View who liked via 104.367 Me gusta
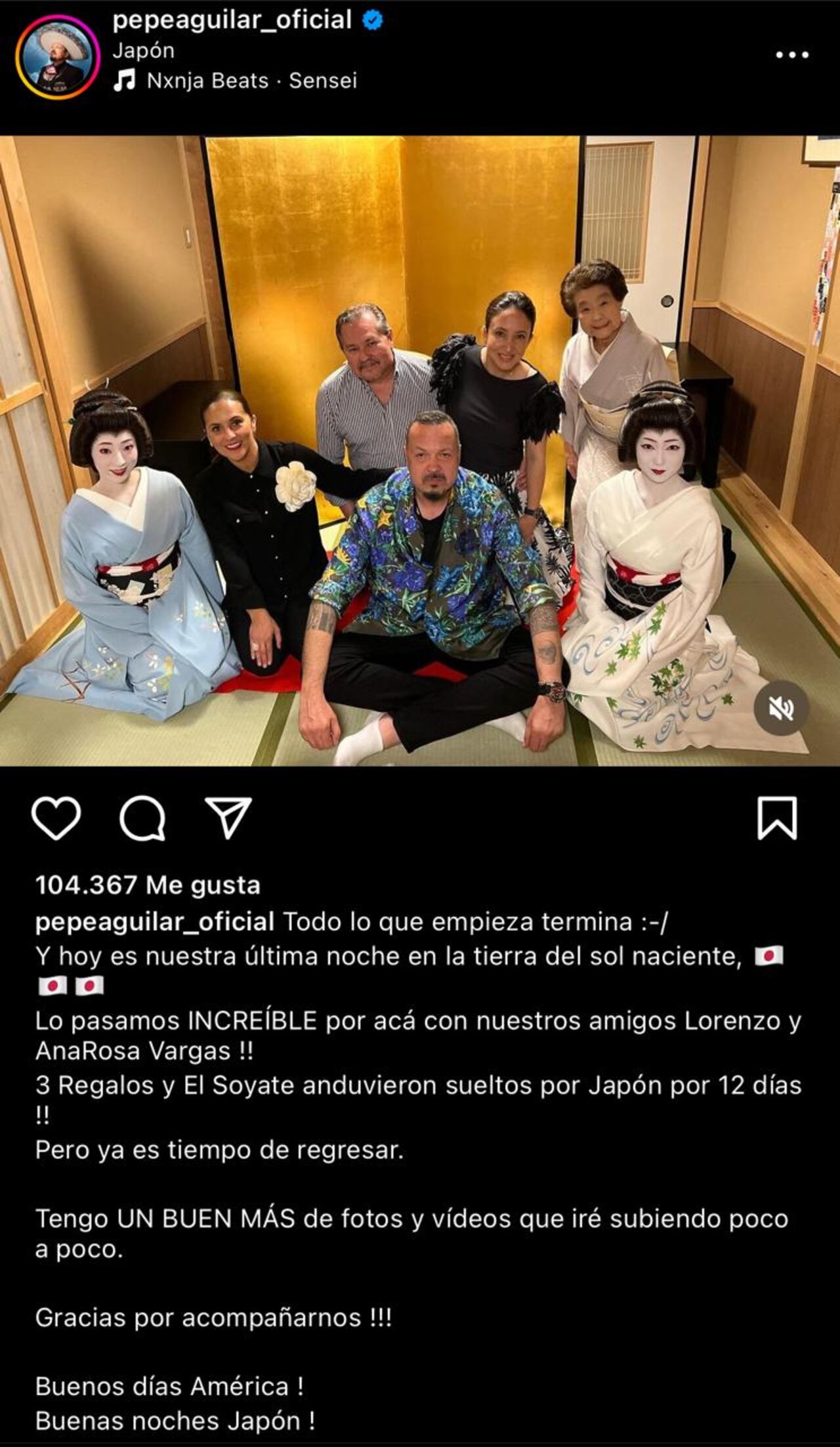 coord(148,885)
